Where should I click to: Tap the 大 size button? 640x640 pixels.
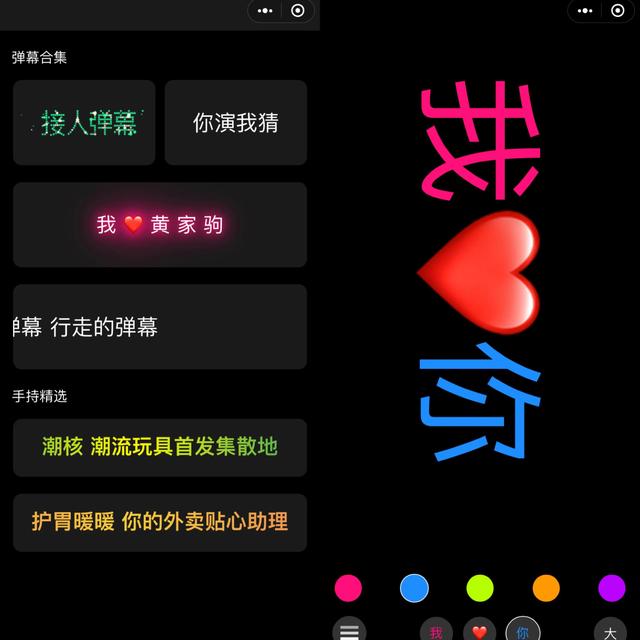tap(610, 631)
